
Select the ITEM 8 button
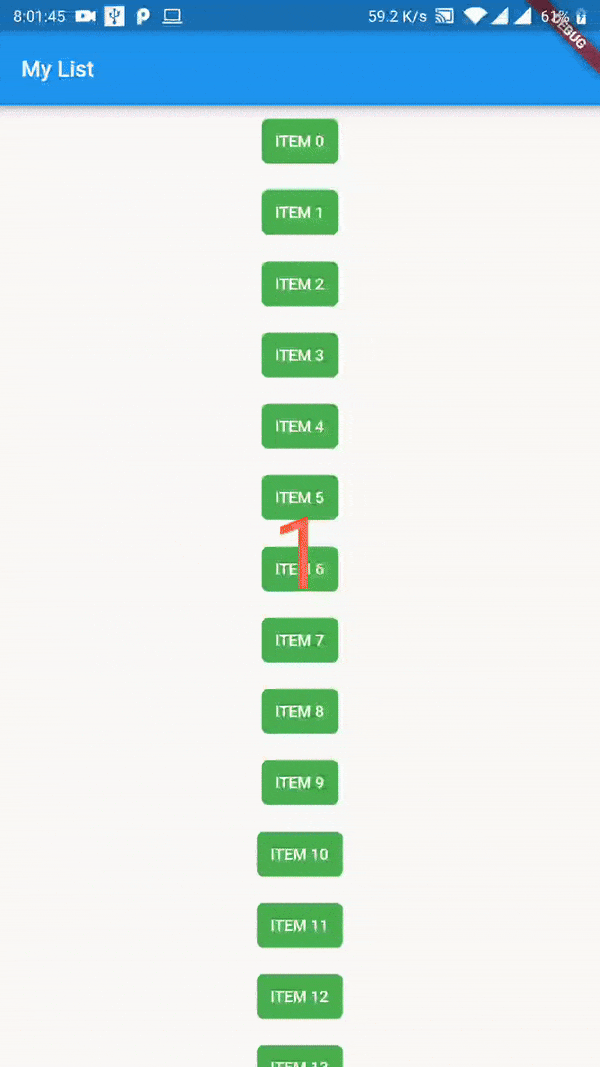click(x=300, y=711)
